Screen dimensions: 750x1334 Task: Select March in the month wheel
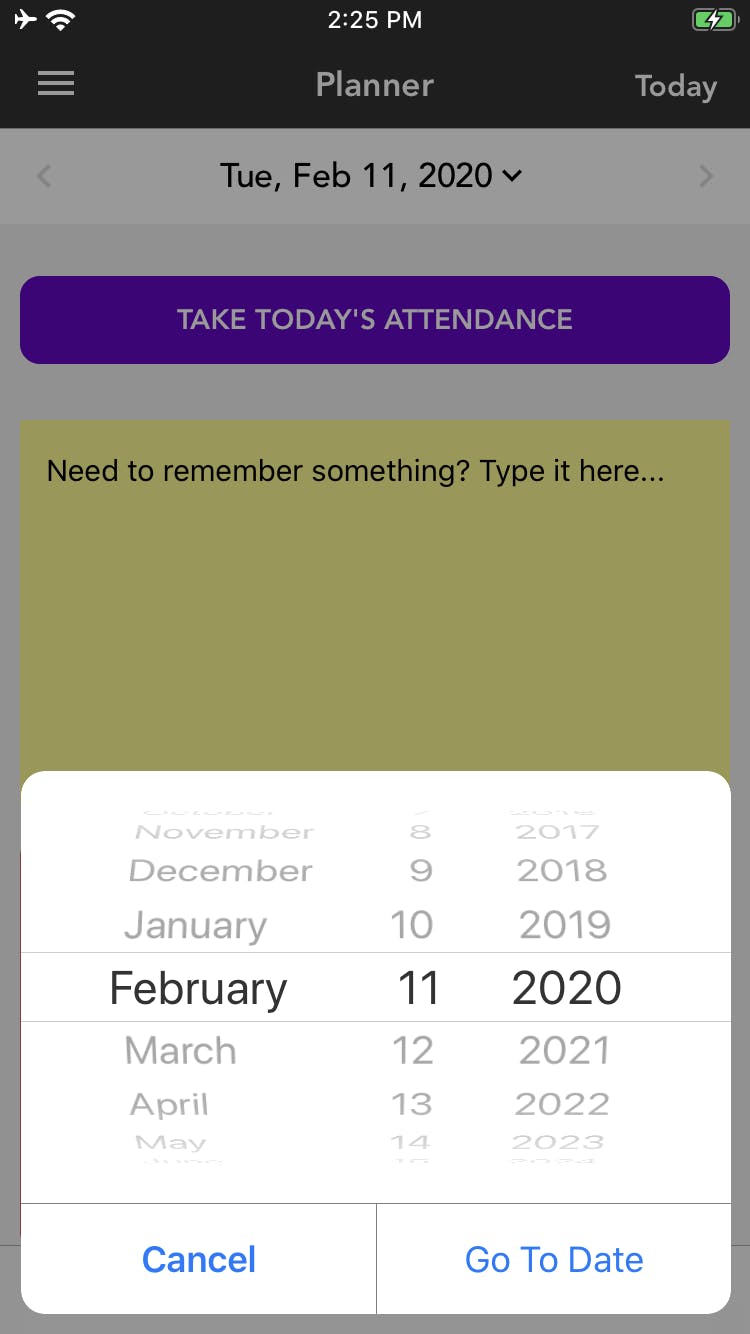181,1051
